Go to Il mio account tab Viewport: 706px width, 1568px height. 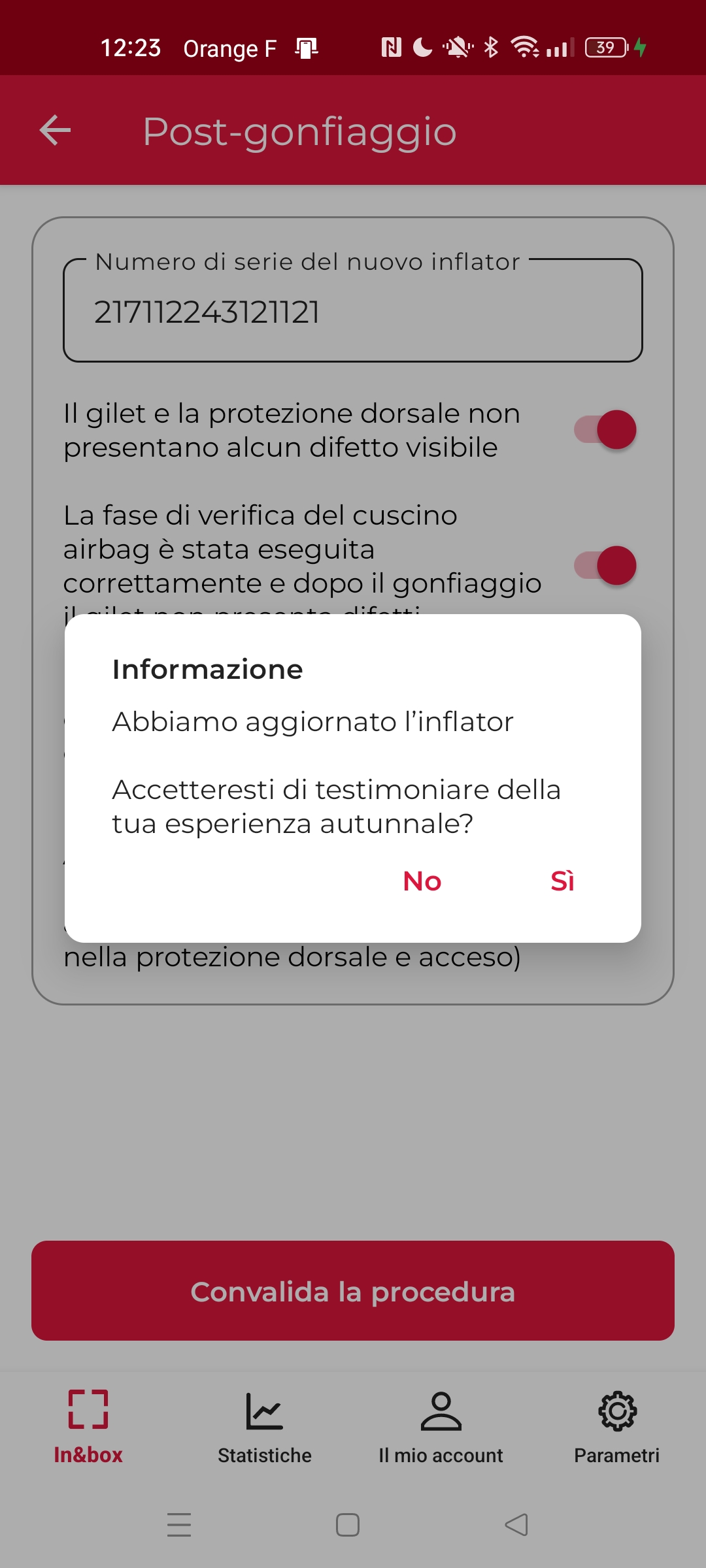click(x=441, y=1426)
